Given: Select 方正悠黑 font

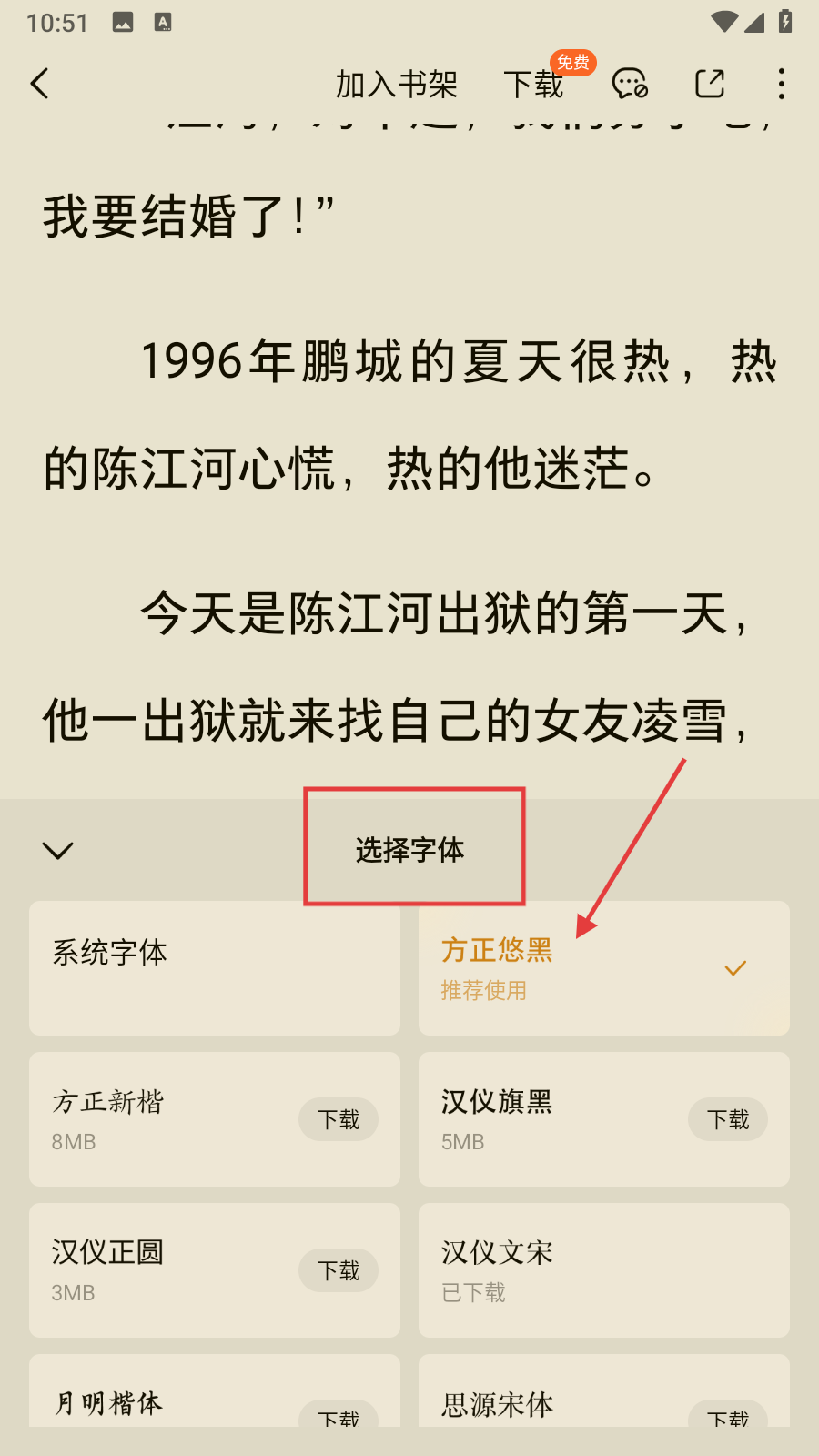Looking at the screenshot, I should pos(603,968).
